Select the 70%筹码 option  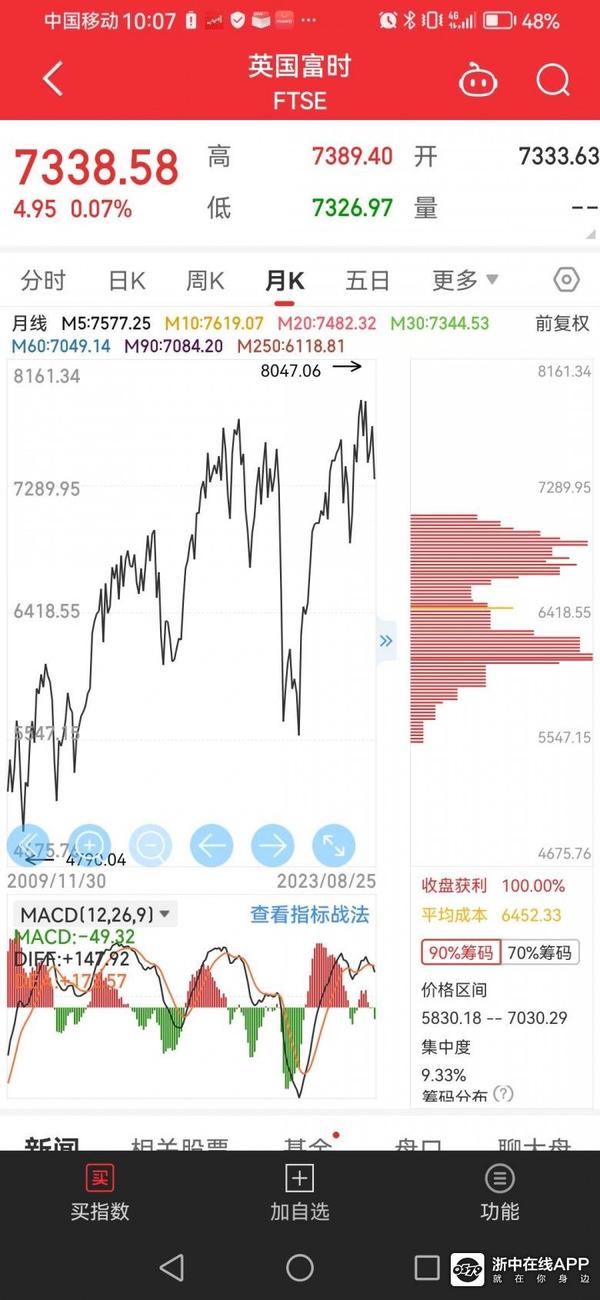(540, 953)
